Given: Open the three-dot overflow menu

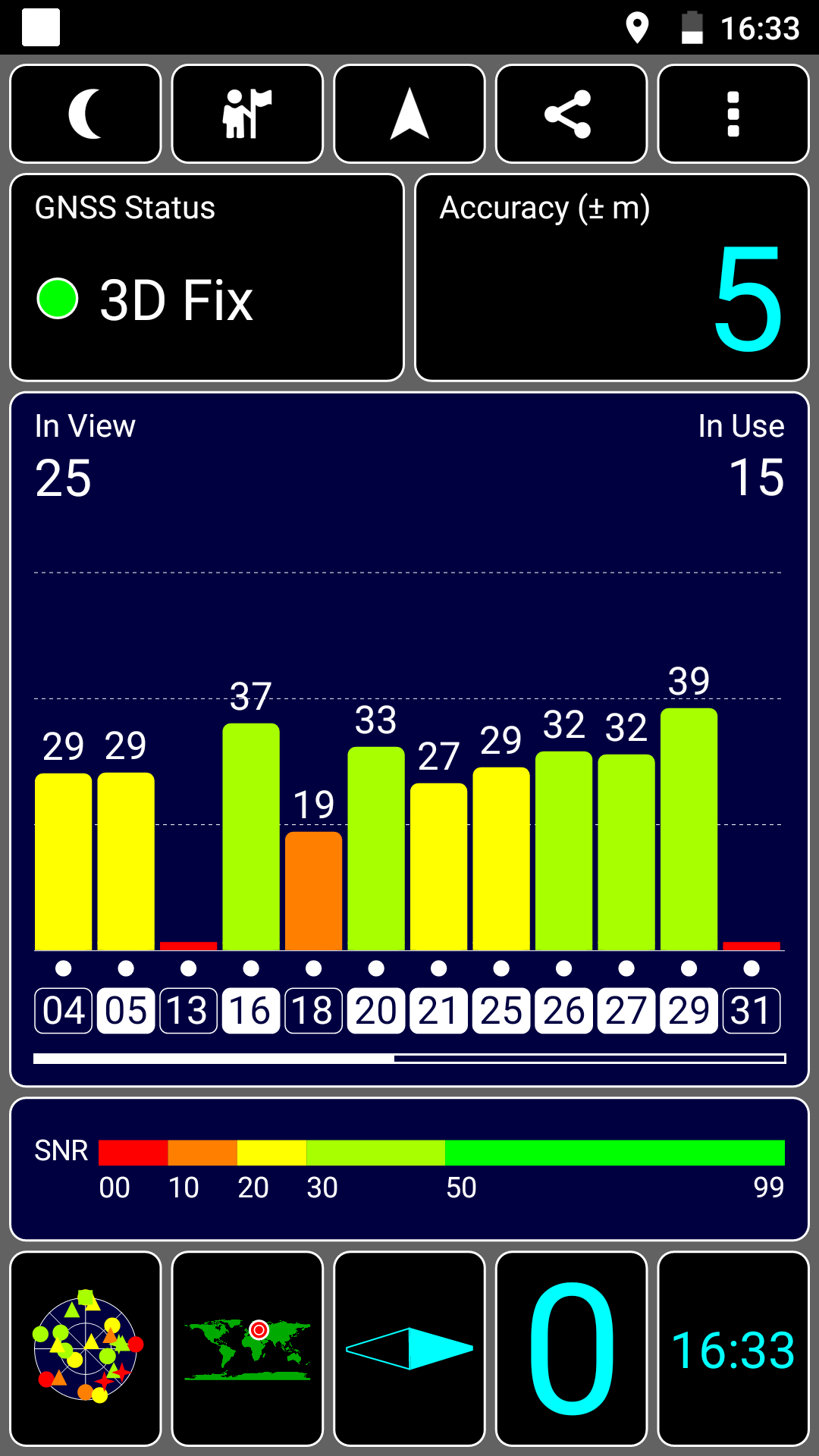Looking at the screenshot, I should point(733,114).
